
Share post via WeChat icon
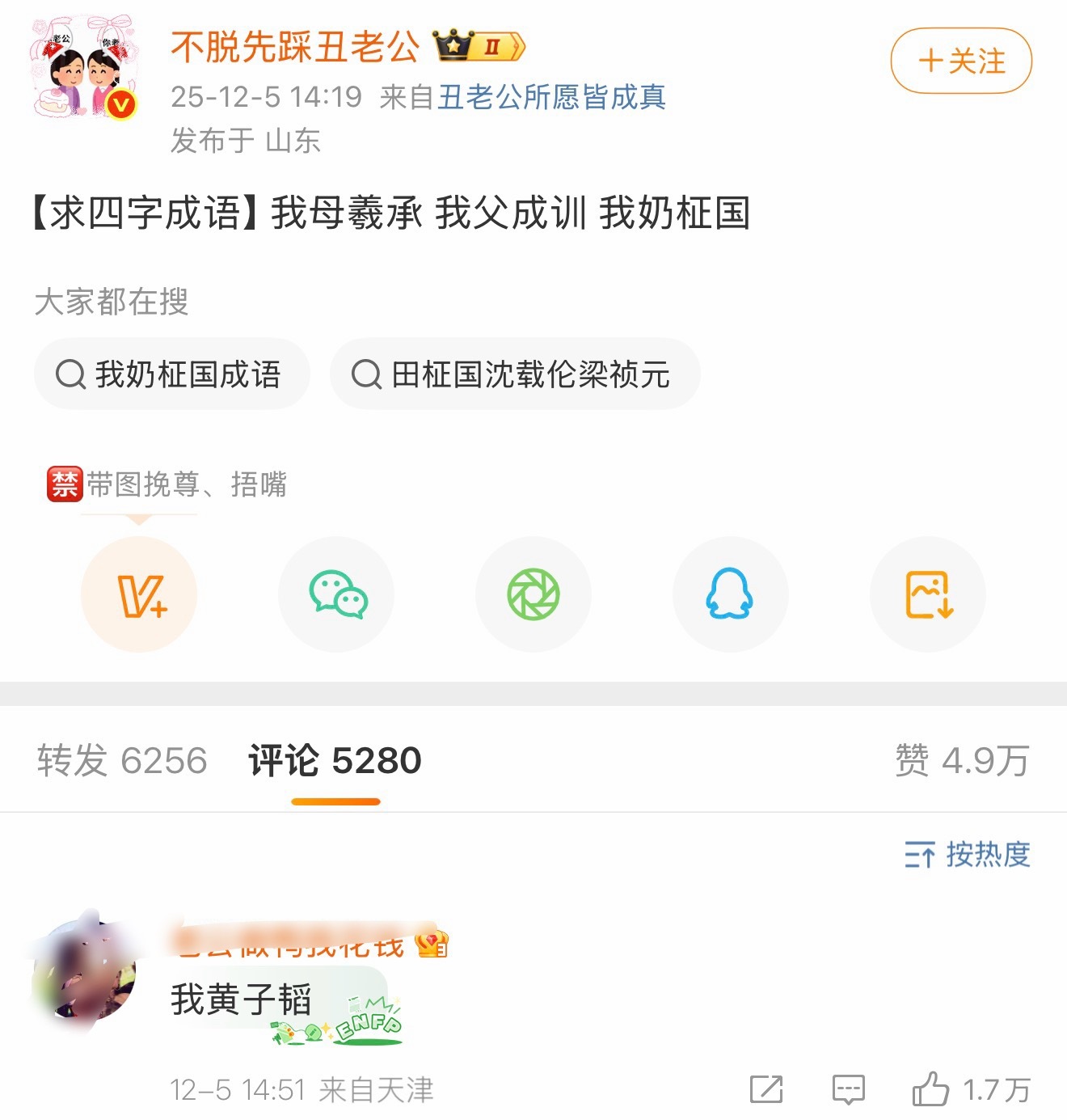coord(336,594)
